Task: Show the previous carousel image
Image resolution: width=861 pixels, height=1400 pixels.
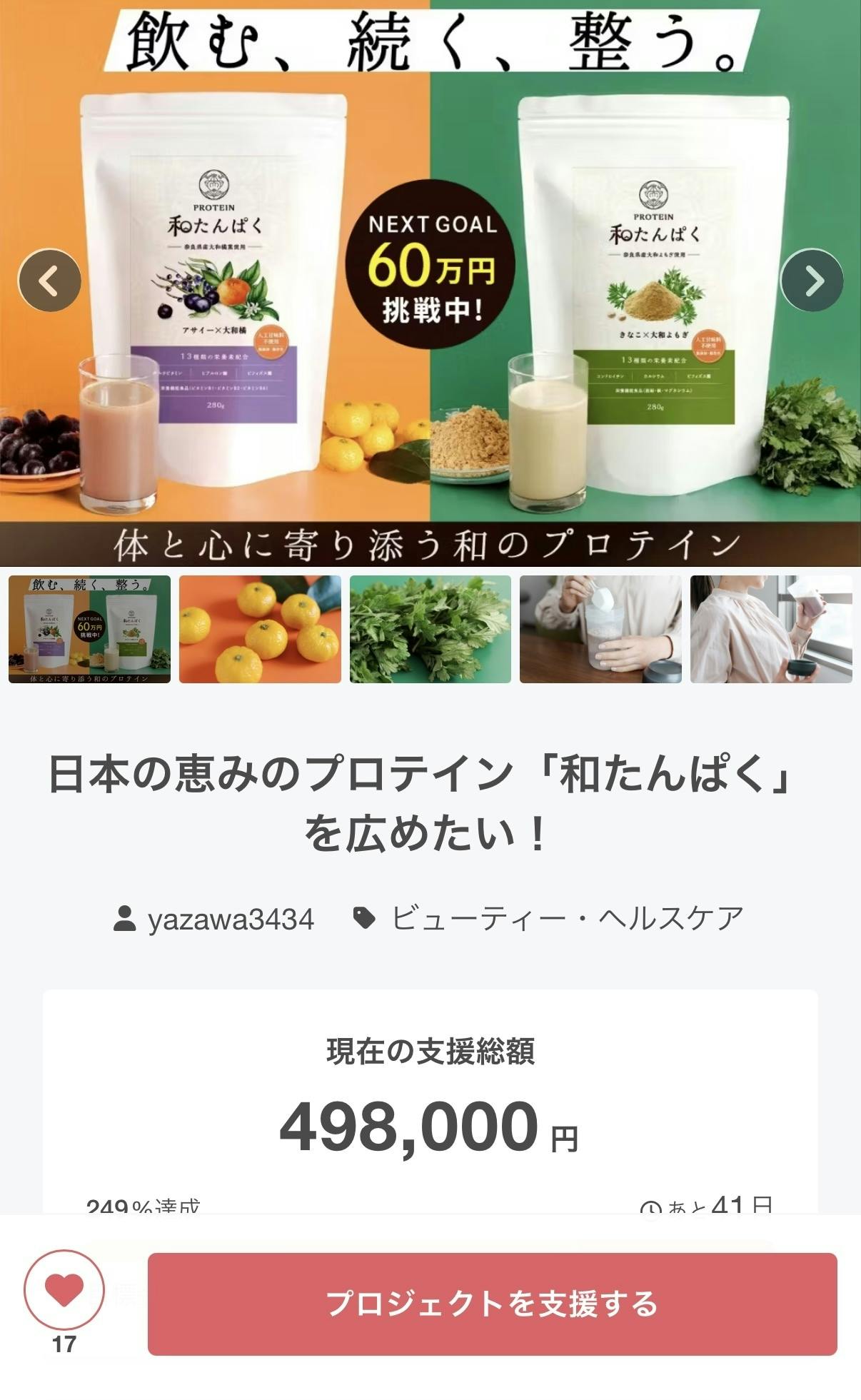Action: 49,280
